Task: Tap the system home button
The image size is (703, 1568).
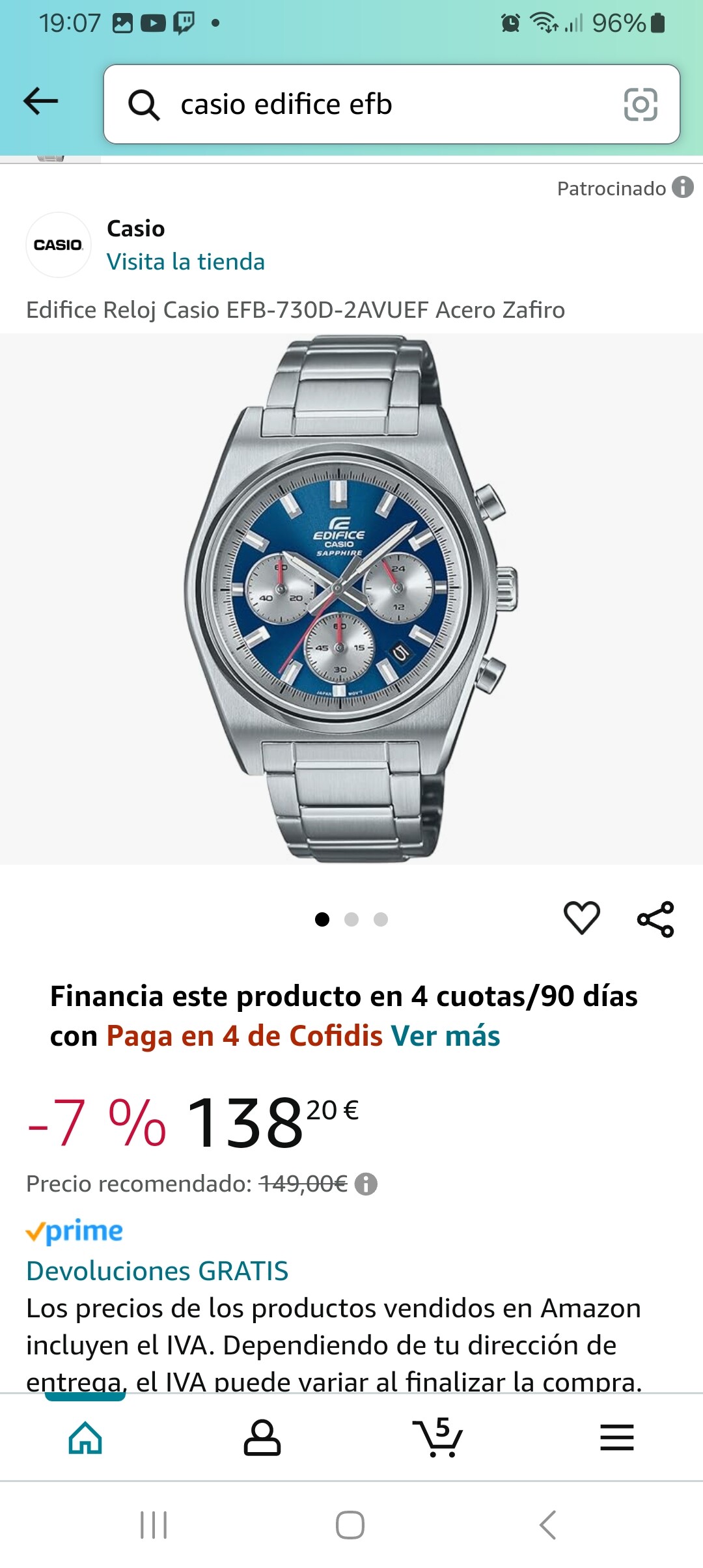Action: coord(350,1525)
